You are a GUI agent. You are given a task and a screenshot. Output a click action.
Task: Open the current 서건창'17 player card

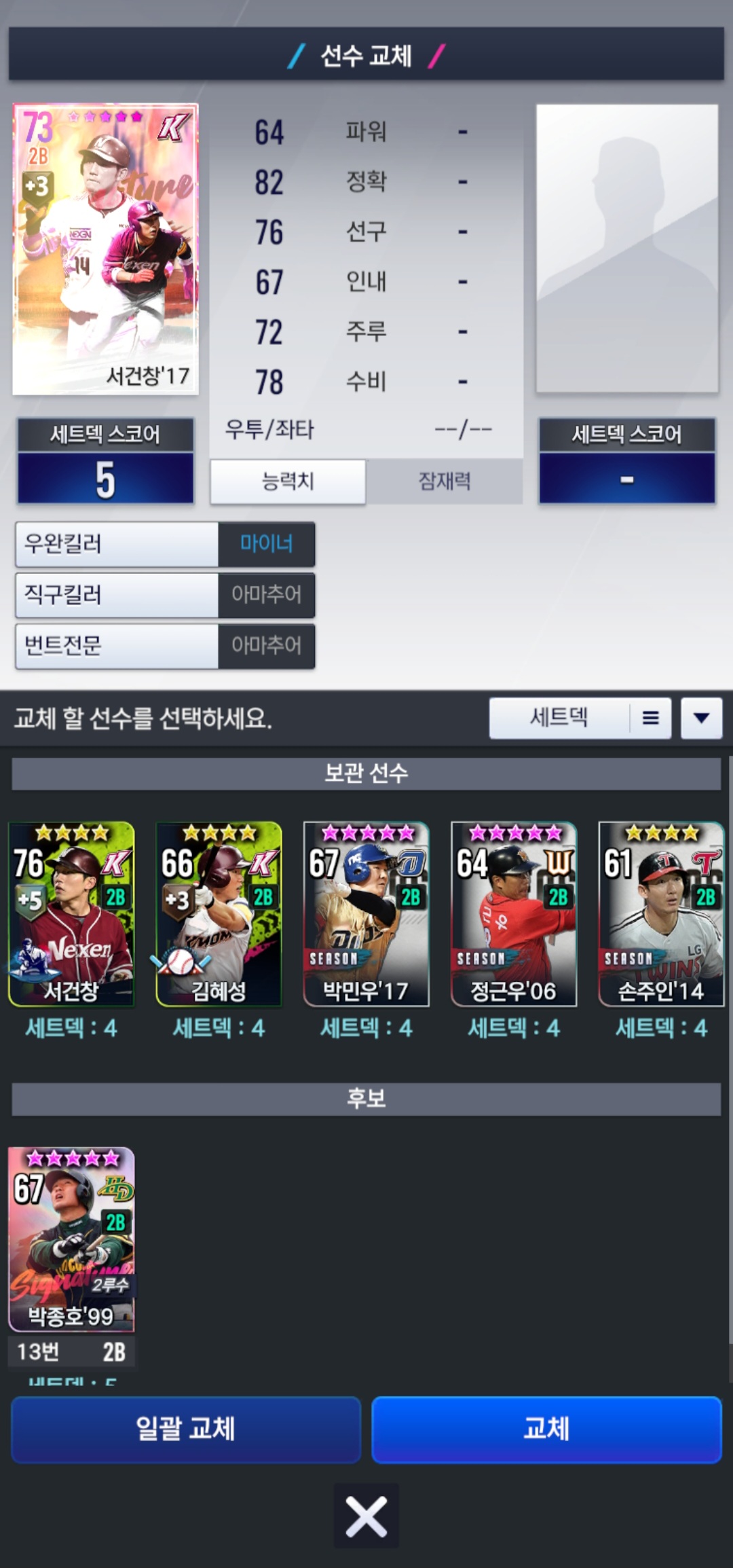pos(106,249)
